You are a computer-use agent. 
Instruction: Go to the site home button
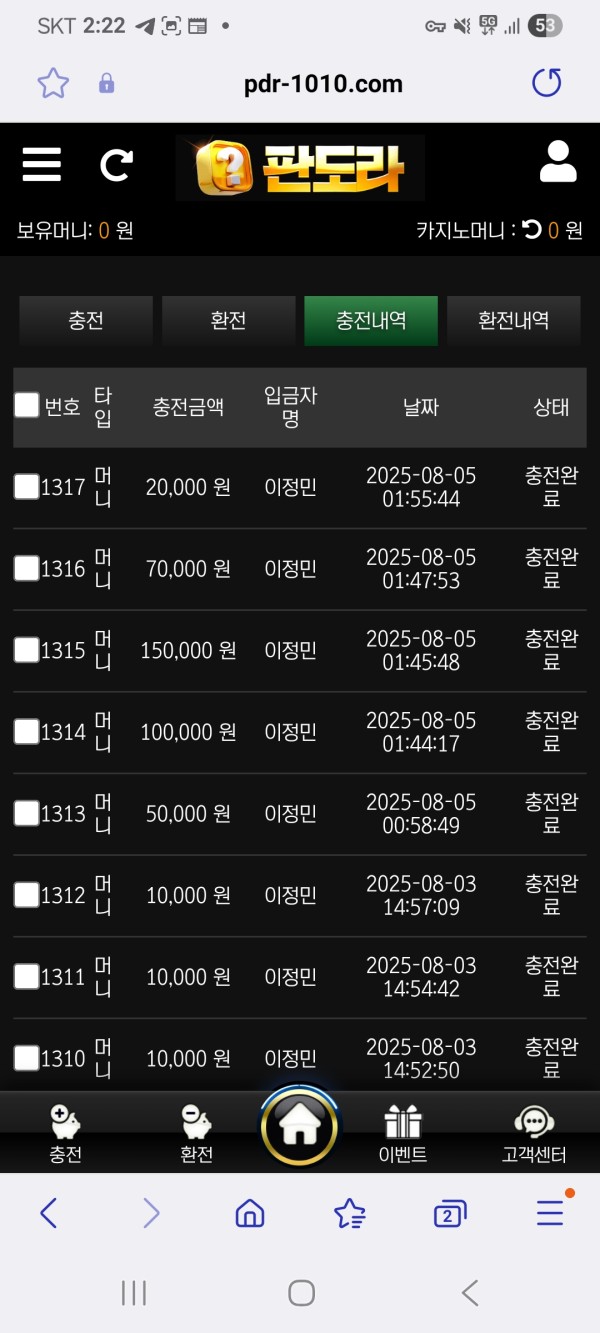299,1126
